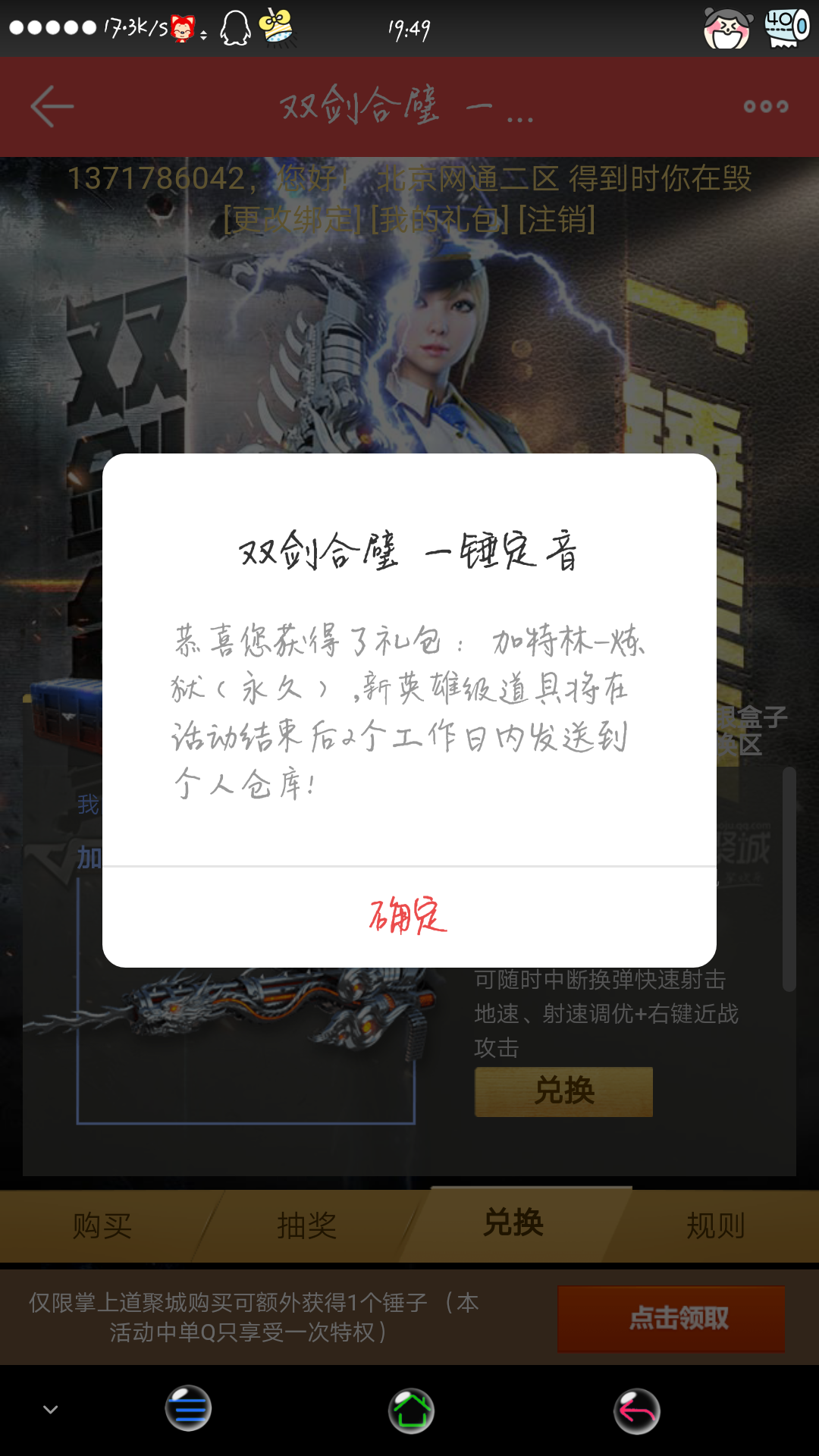Open the [我的礼包] link
819x1456 pixels.
tap(440, 220)
